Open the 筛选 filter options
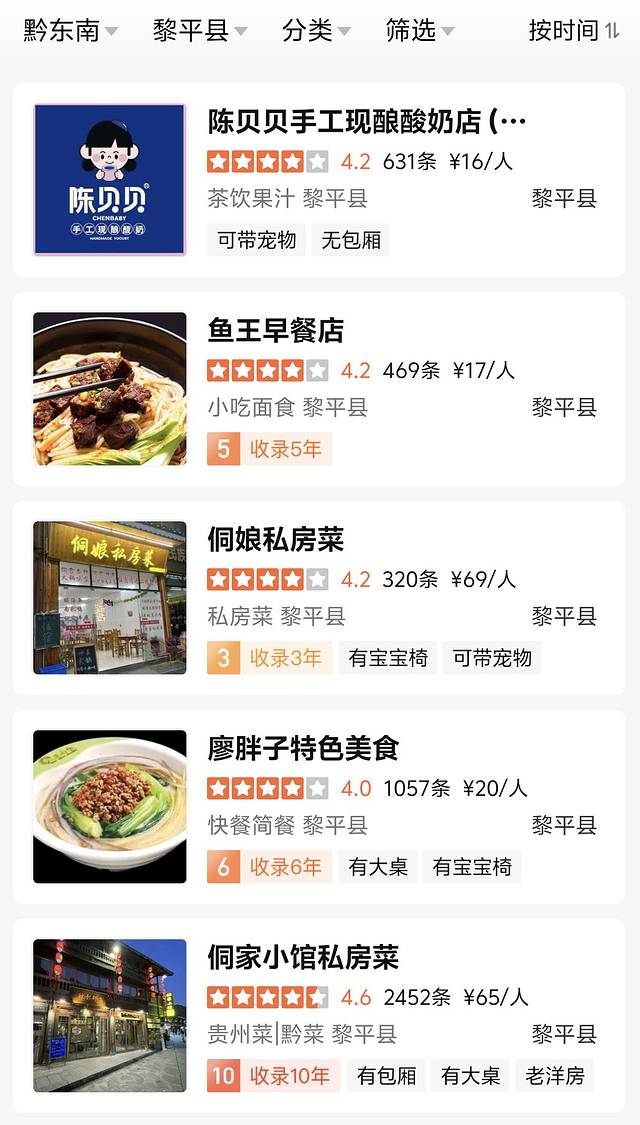Image resolution: width=640 pixels, height=1125 pixels. click(x=420, y=31)
